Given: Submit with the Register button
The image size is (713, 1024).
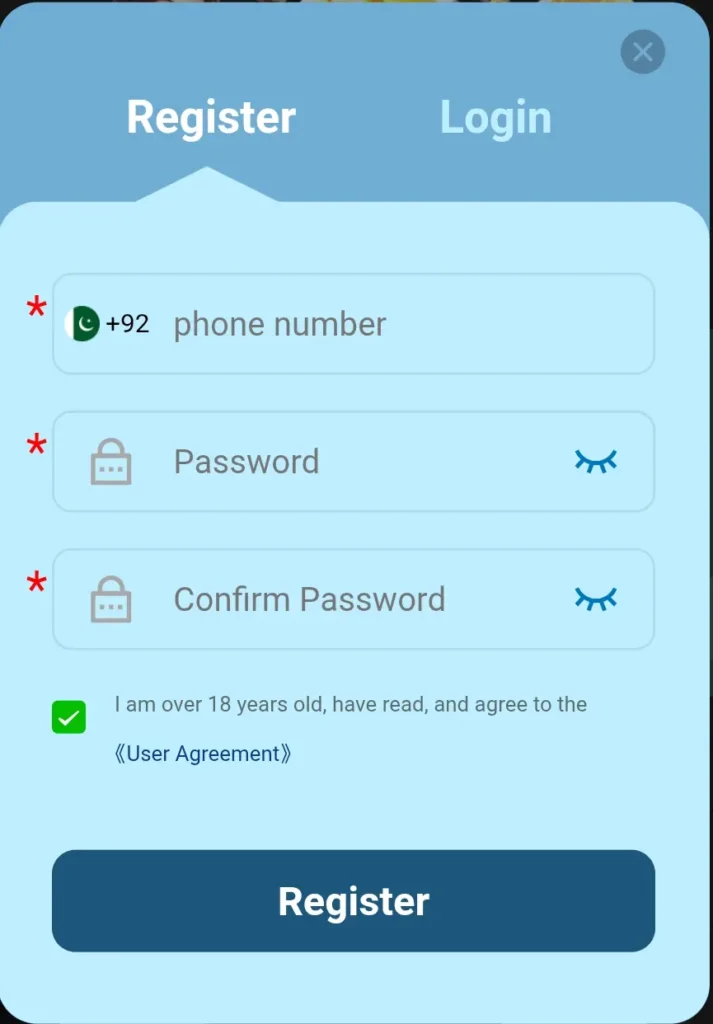Looking at the screenshot, I should [353, 901].
